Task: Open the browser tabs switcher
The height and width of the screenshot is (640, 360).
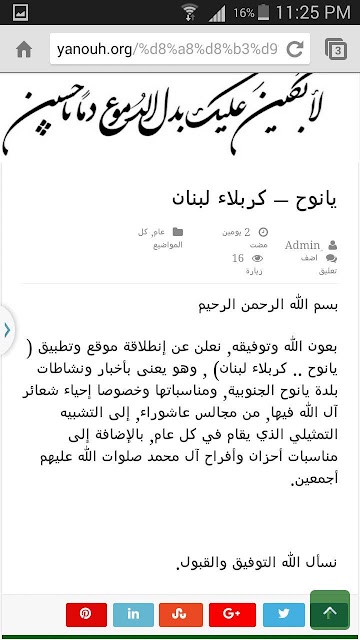Action: click(336, 49)
